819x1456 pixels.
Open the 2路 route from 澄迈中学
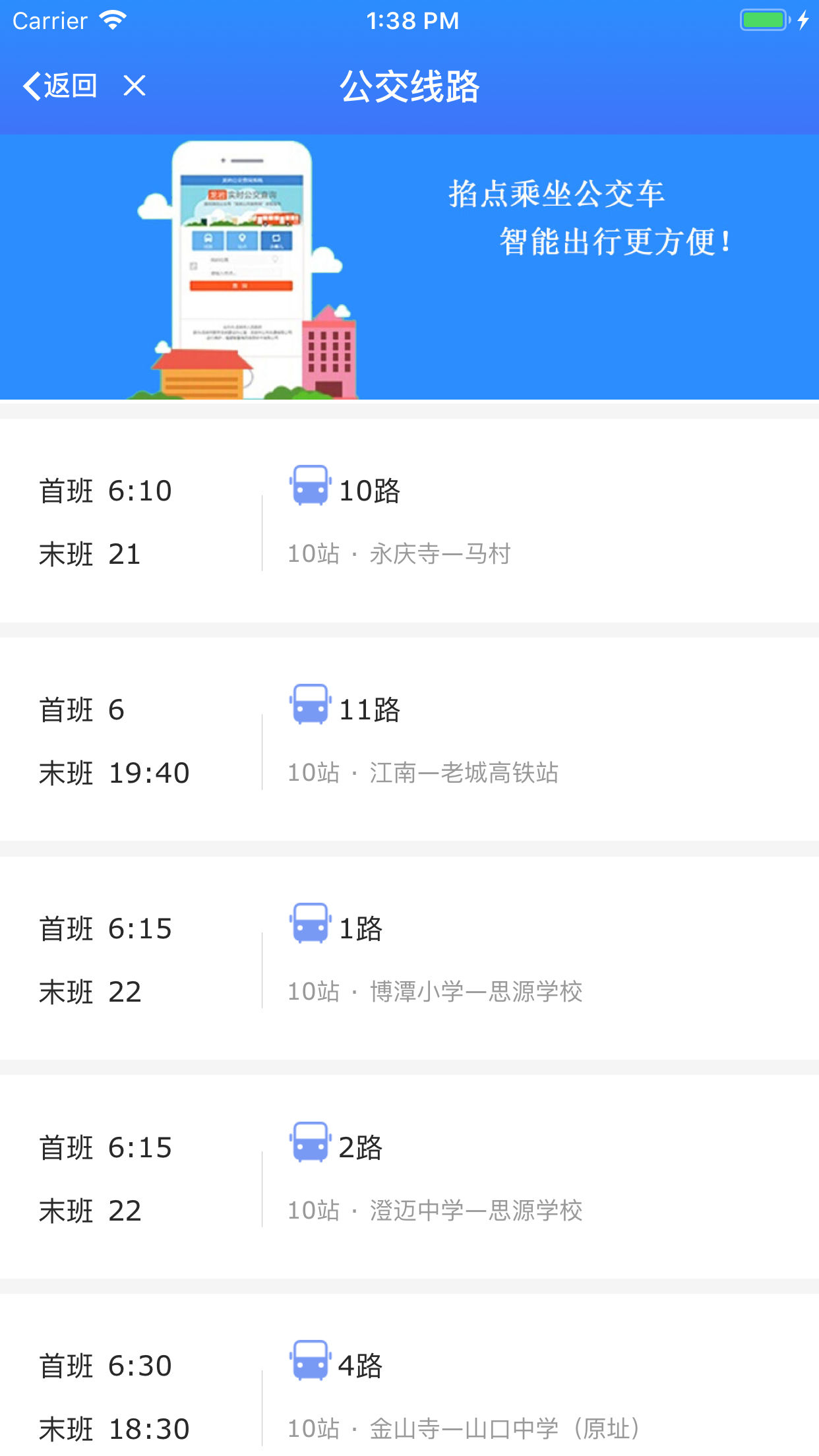click(409, 1178)
